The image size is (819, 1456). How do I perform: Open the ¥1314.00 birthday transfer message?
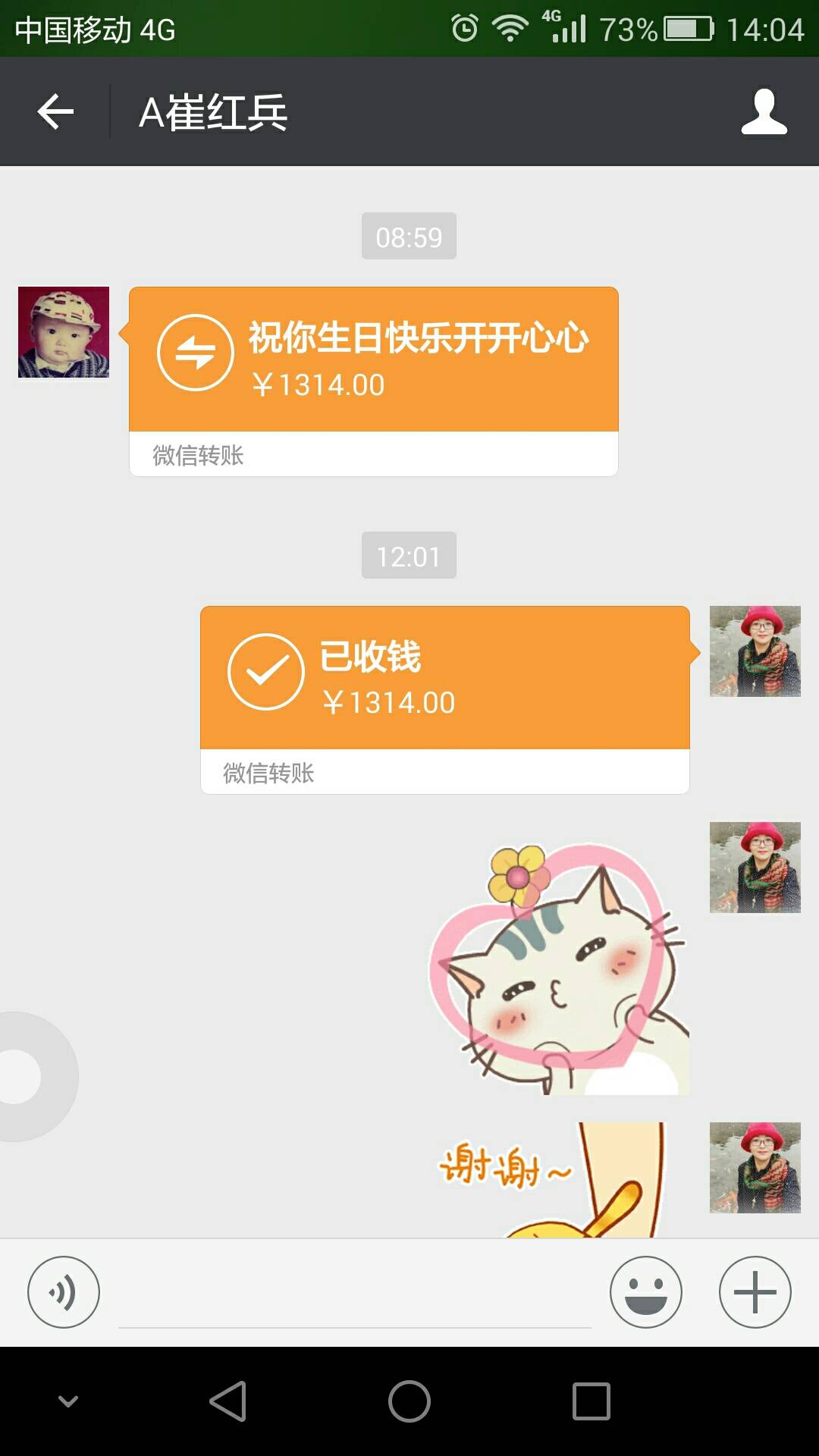click(x=373, y=360)
